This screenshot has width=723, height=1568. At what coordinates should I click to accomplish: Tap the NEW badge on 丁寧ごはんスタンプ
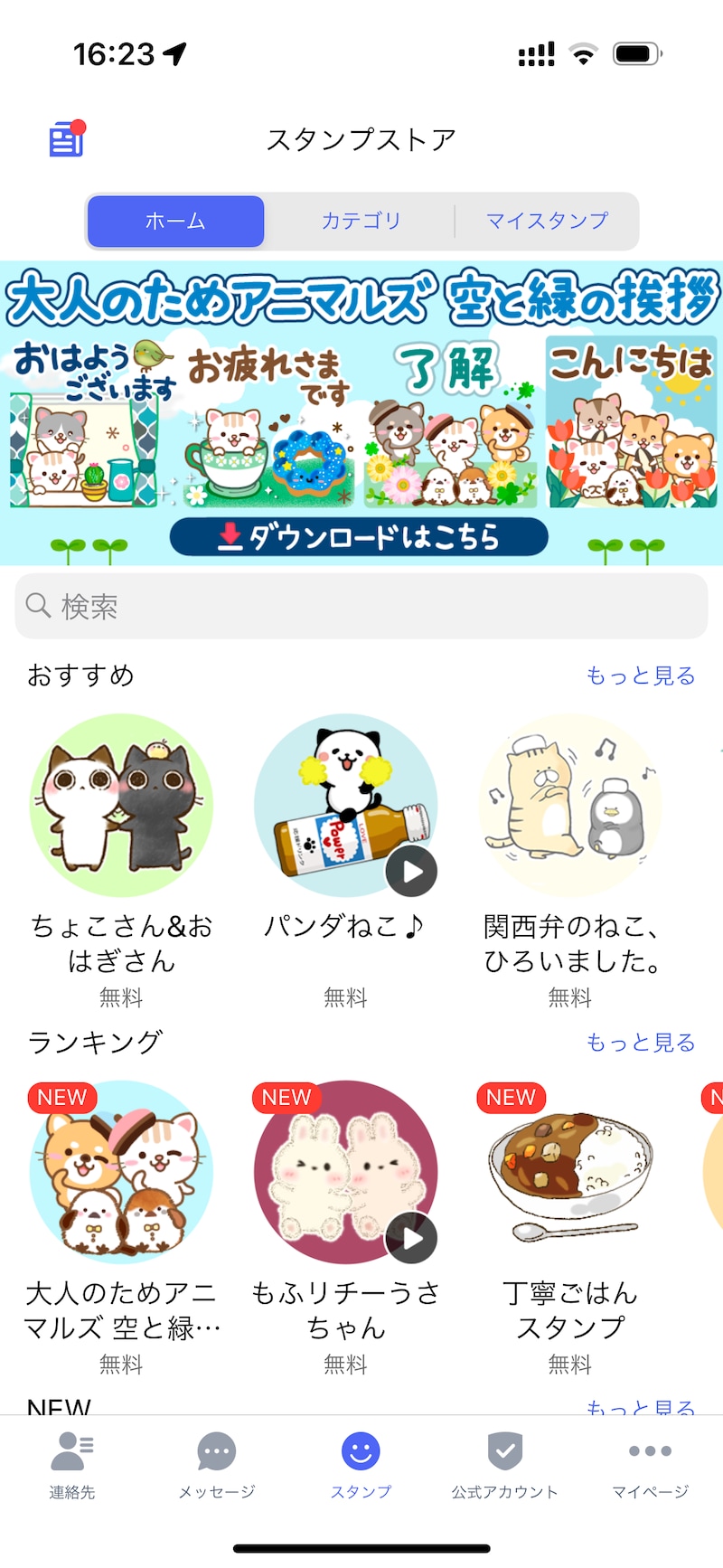click(511, 1097)
